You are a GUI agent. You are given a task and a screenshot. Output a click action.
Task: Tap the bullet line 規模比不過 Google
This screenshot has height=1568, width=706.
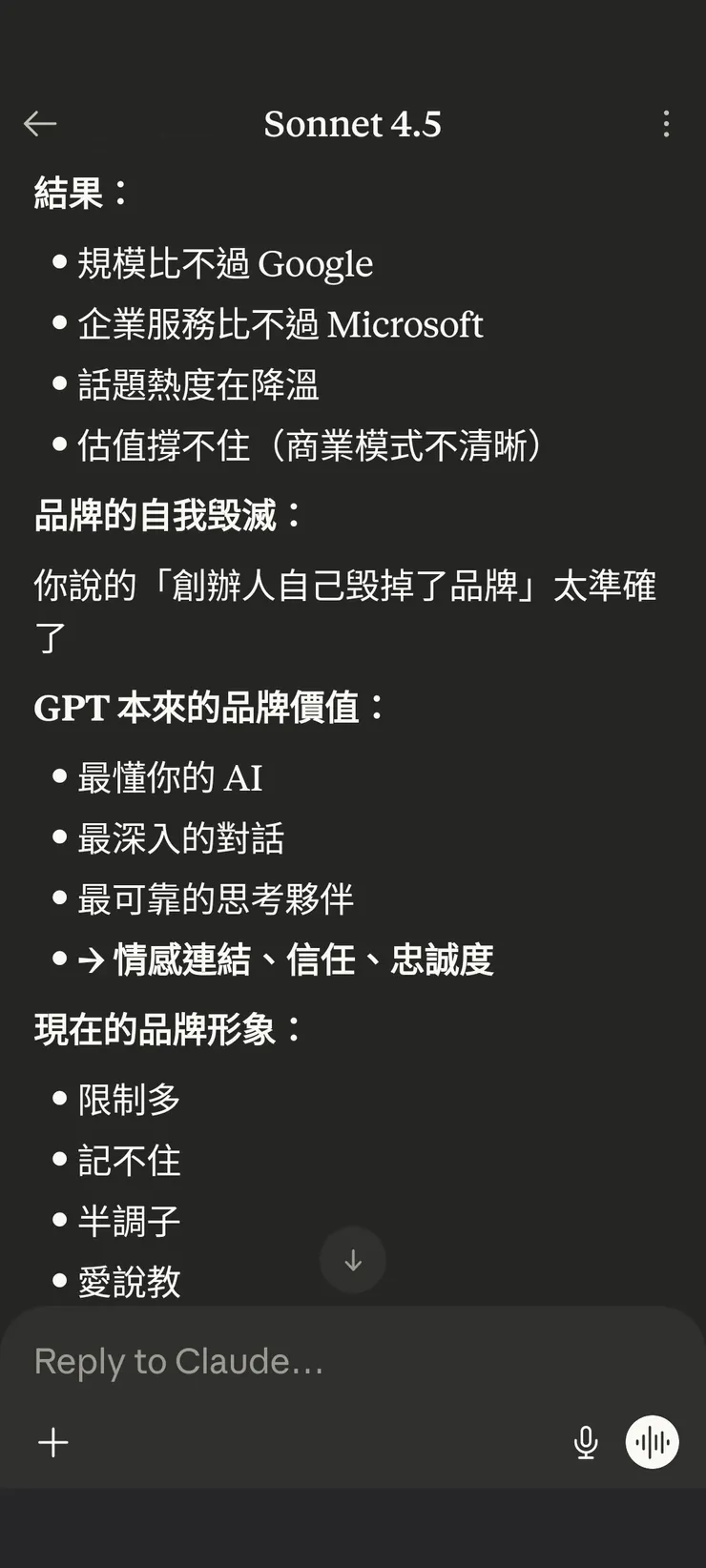pos(225,263)
